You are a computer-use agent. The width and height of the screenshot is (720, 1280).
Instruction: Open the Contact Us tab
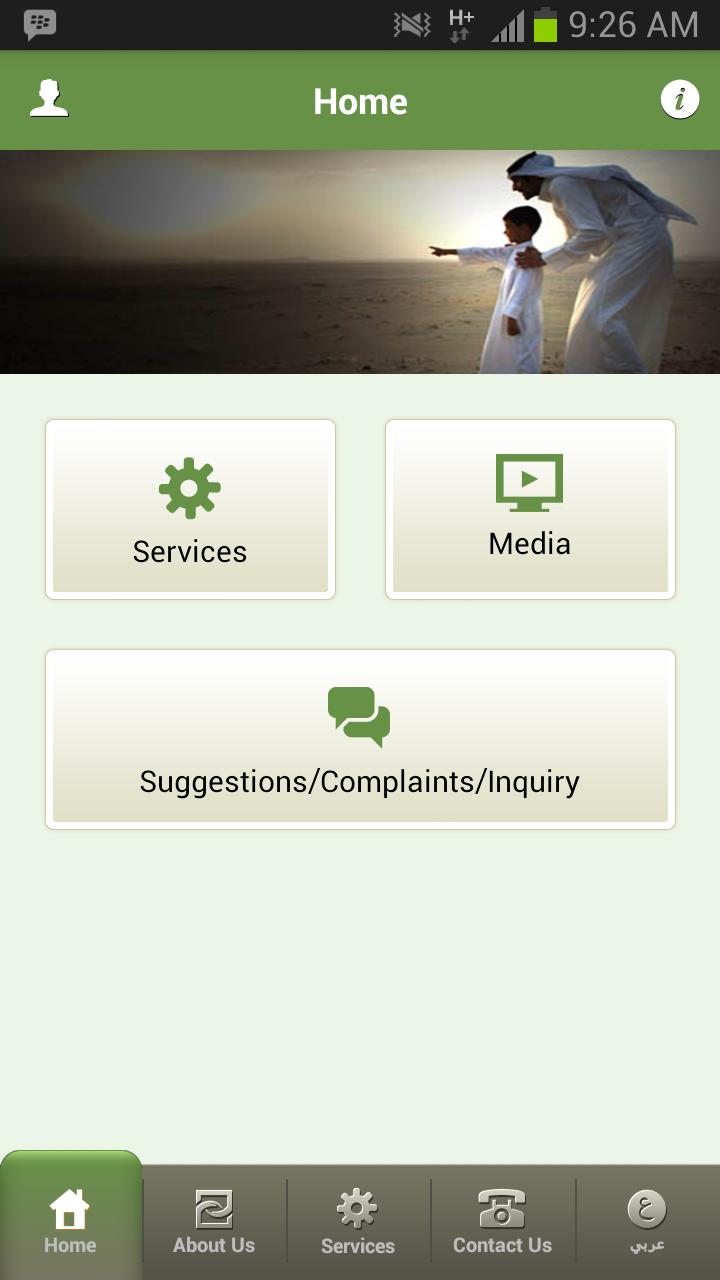click(x=502, y=1222)
